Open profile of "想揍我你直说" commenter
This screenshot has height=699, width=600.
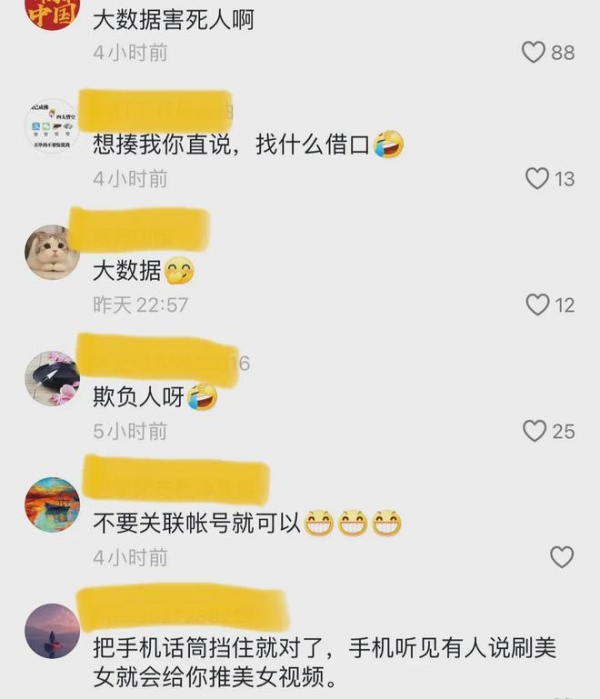pos(52,127)
